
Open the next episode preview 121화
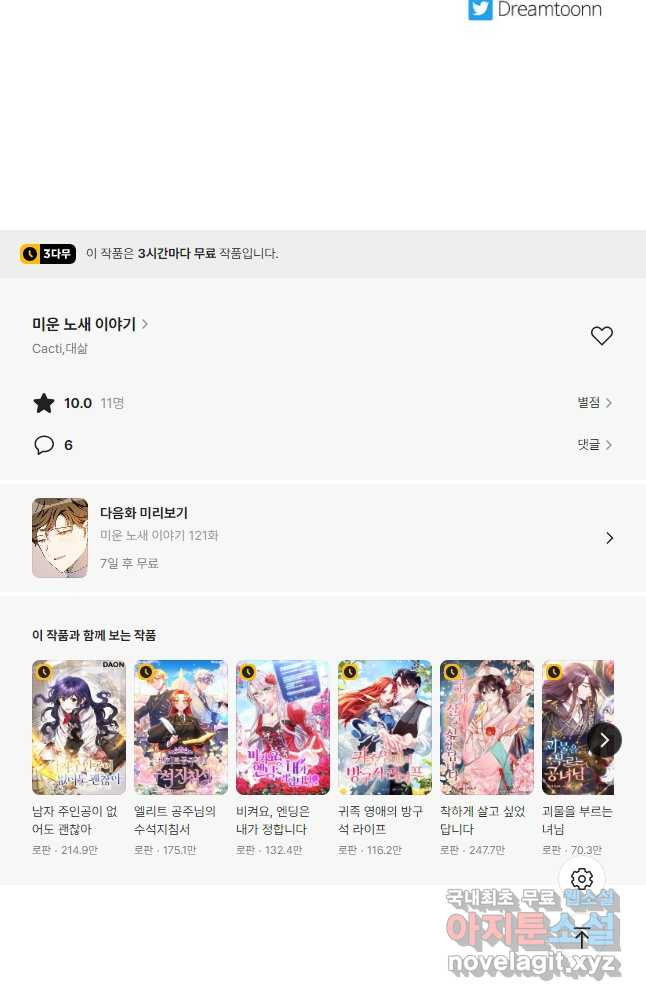tap(322, 538)
